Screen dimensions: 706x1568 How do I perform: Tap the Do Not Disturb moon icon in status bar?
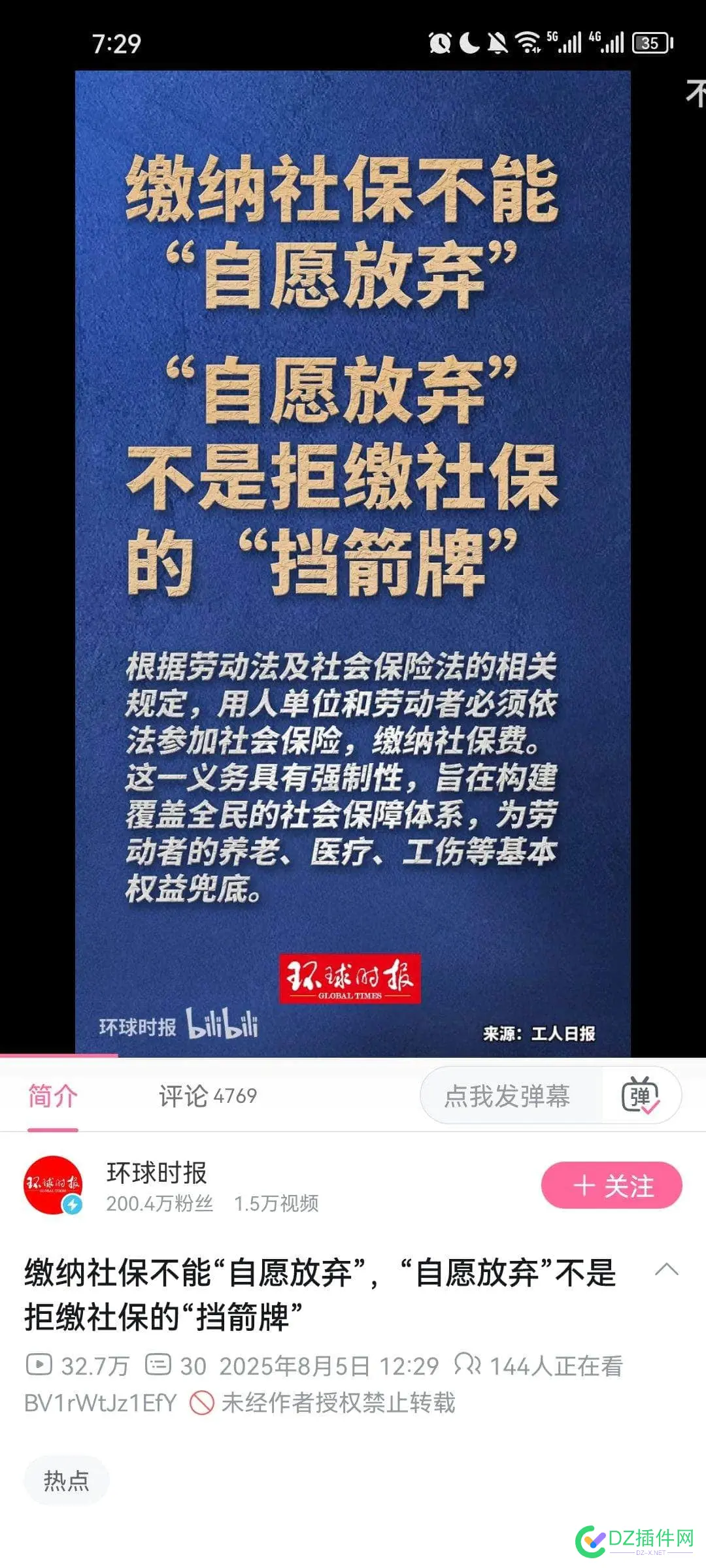point(469,42)
